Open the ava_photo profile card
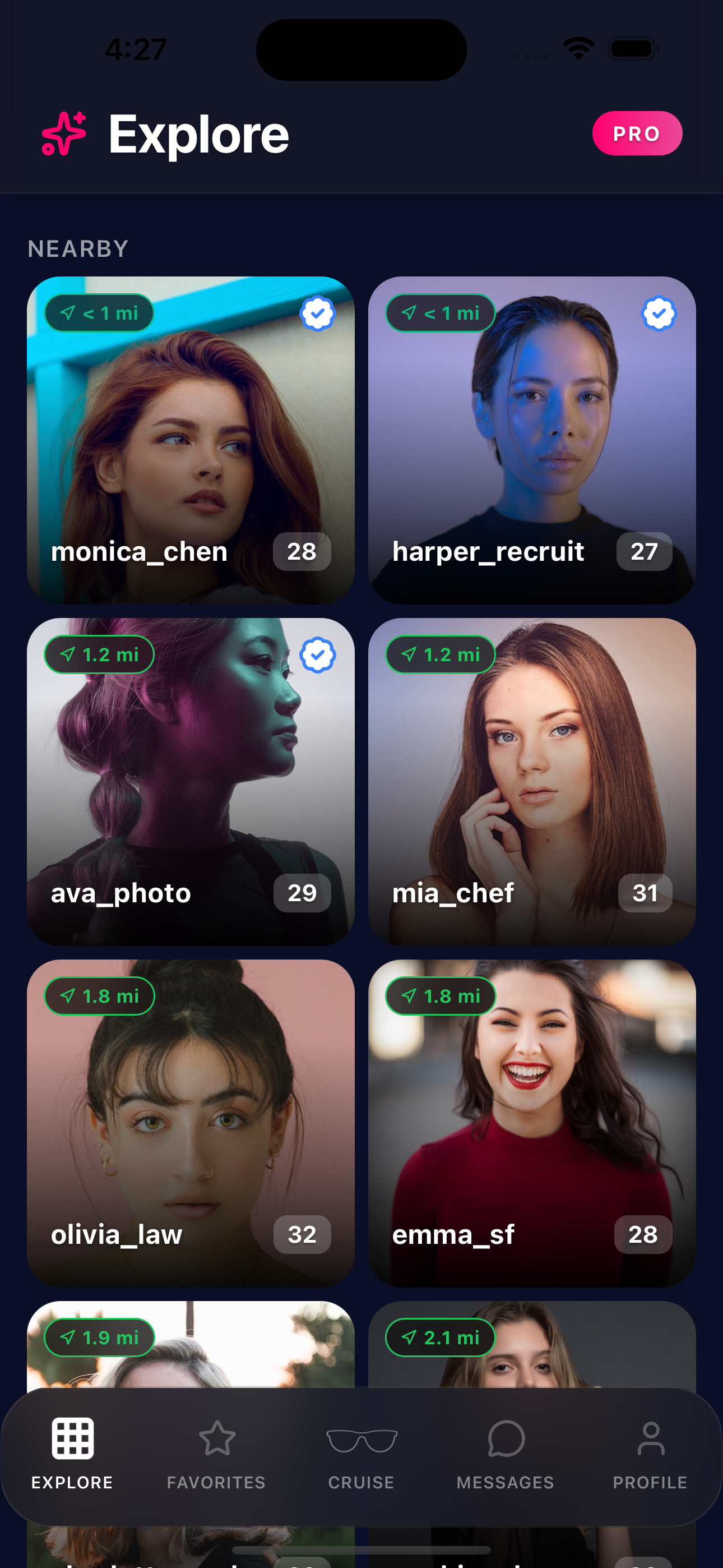723x1568 pixels. (191, 781)
